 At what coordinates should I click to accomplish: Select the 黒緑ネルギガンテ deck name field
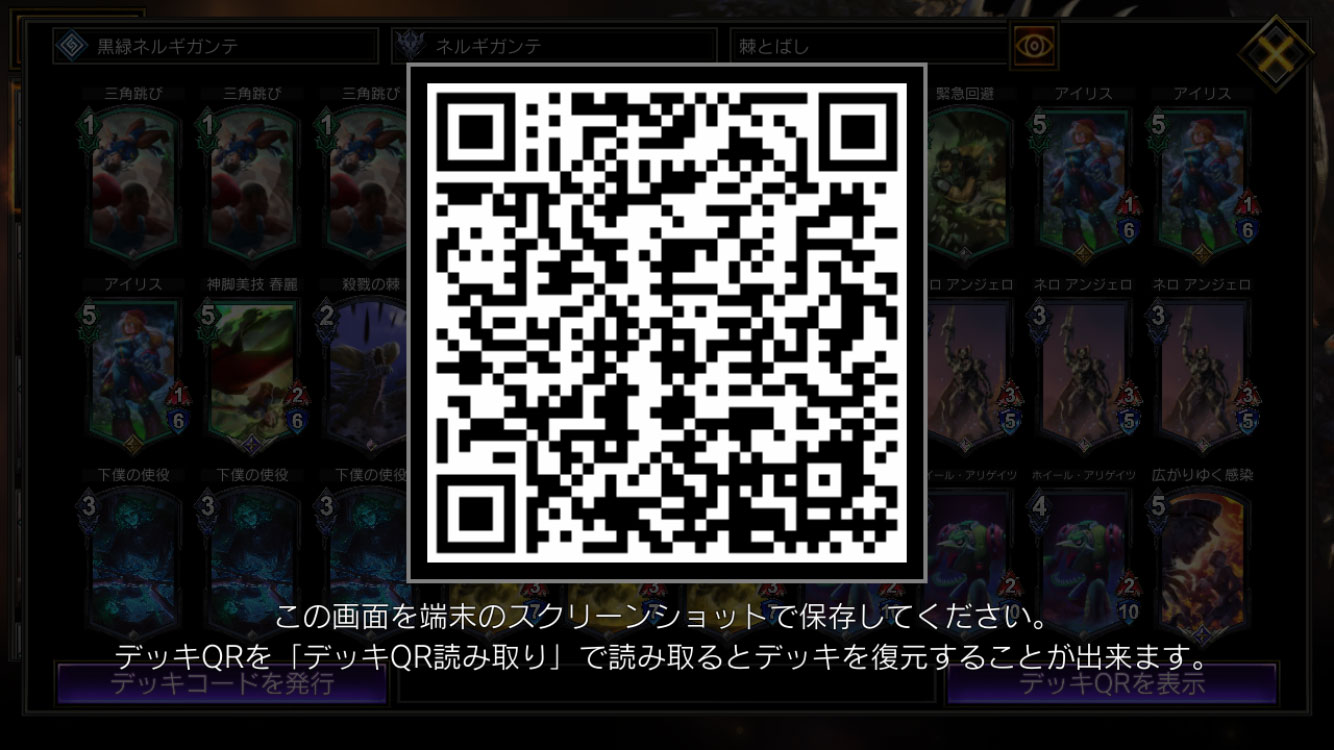click(x=217, y=46)
